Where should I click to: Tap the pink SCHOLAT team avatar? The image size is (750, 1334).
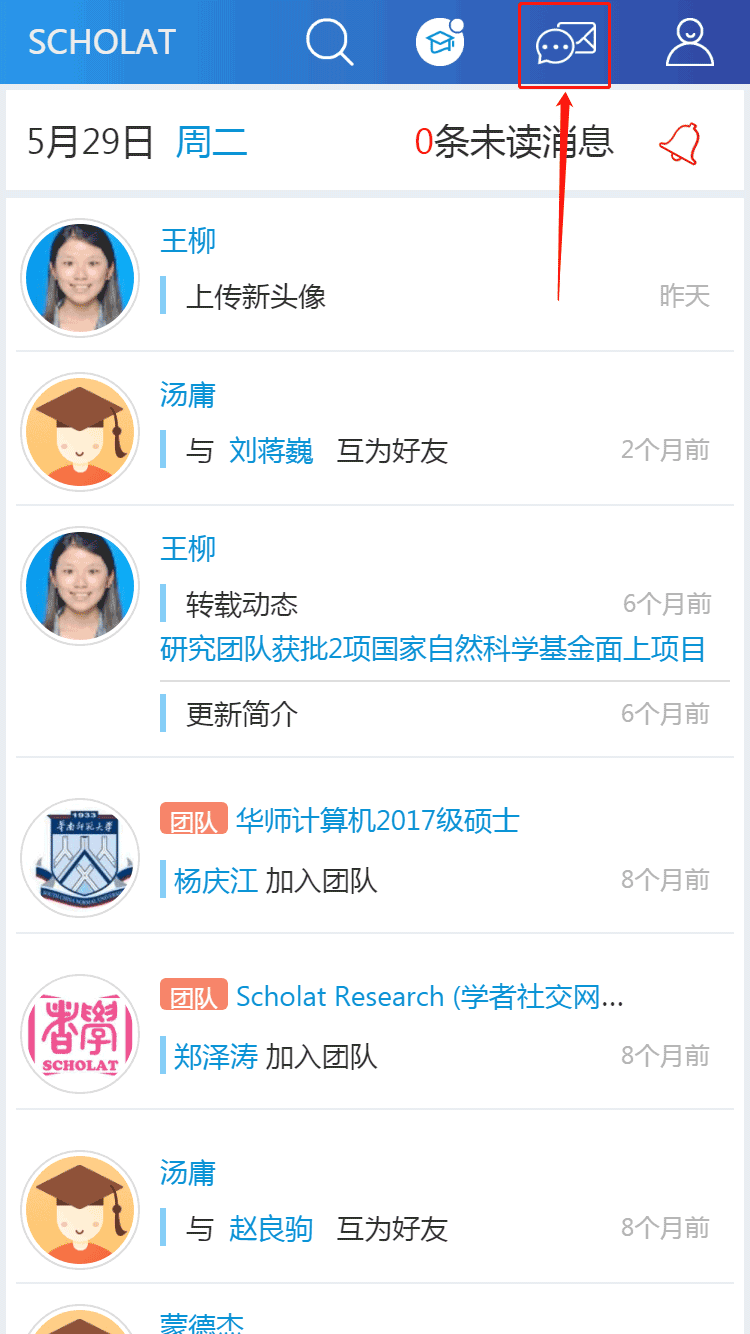point(80,1034)
